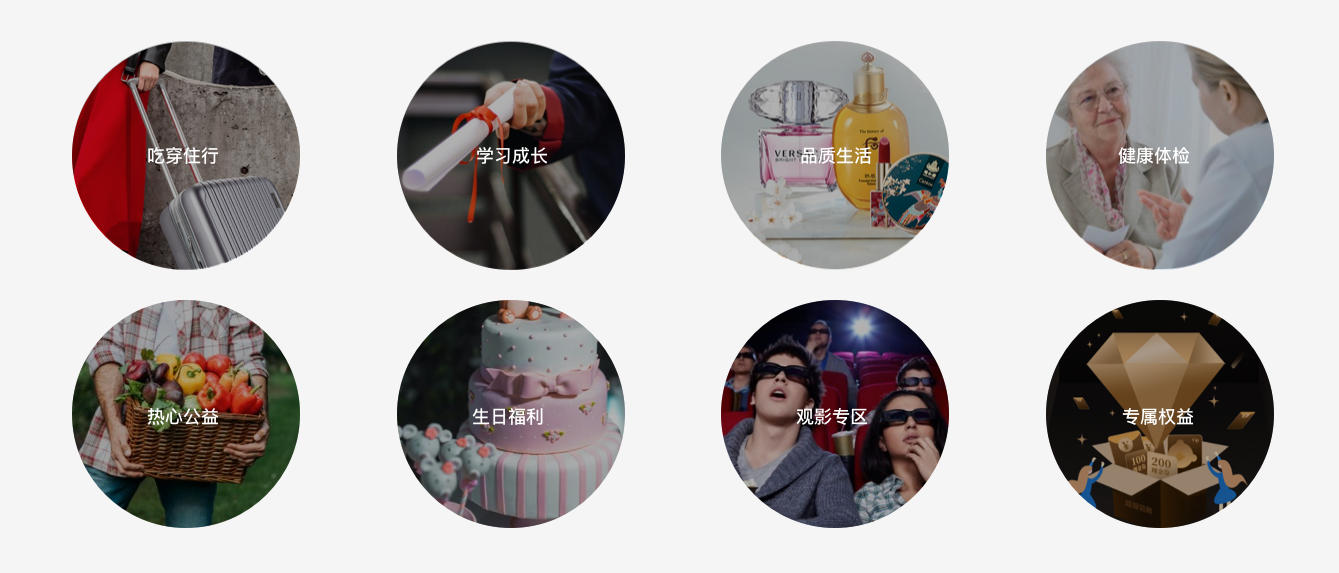The image size is (1339, 573).
Task: Open the 热心公益 category
Action: [185, 415]
